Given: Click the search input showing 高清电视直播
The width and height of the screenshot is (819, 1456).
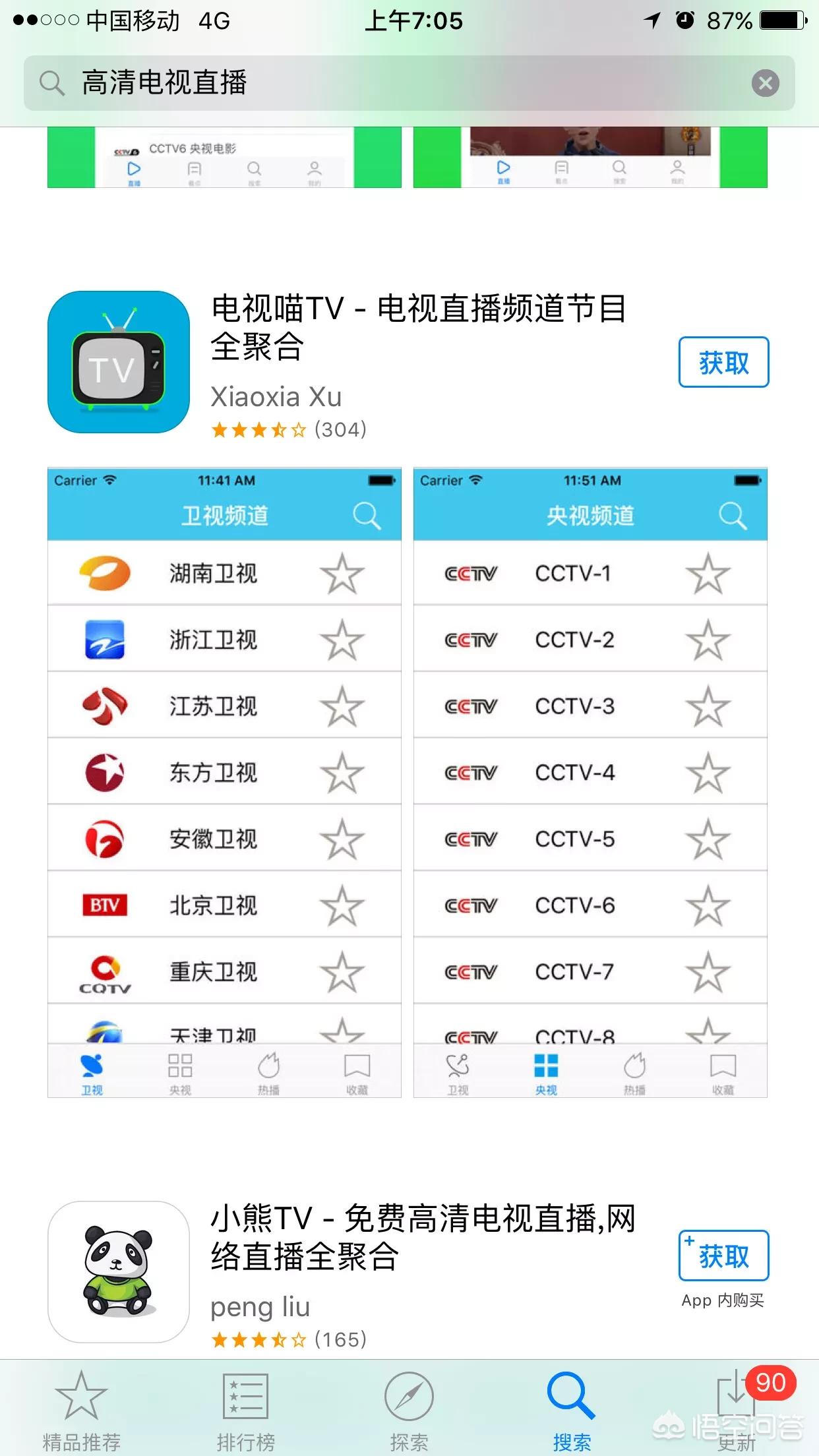Looking at the screenshot, I should tap(264, 83).
